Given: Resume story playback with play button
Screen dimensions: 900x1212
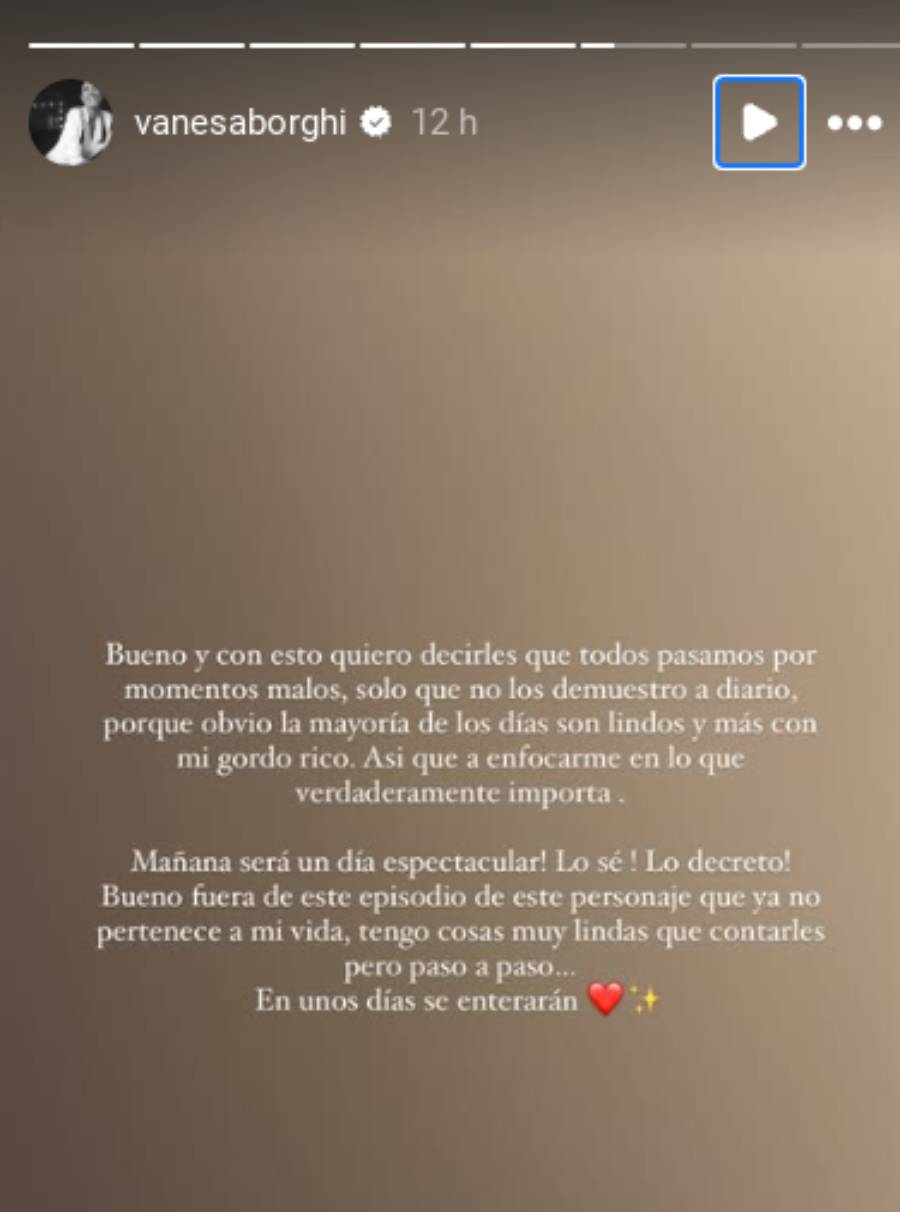Looking at the screenshot, I should tap(759, 122).
